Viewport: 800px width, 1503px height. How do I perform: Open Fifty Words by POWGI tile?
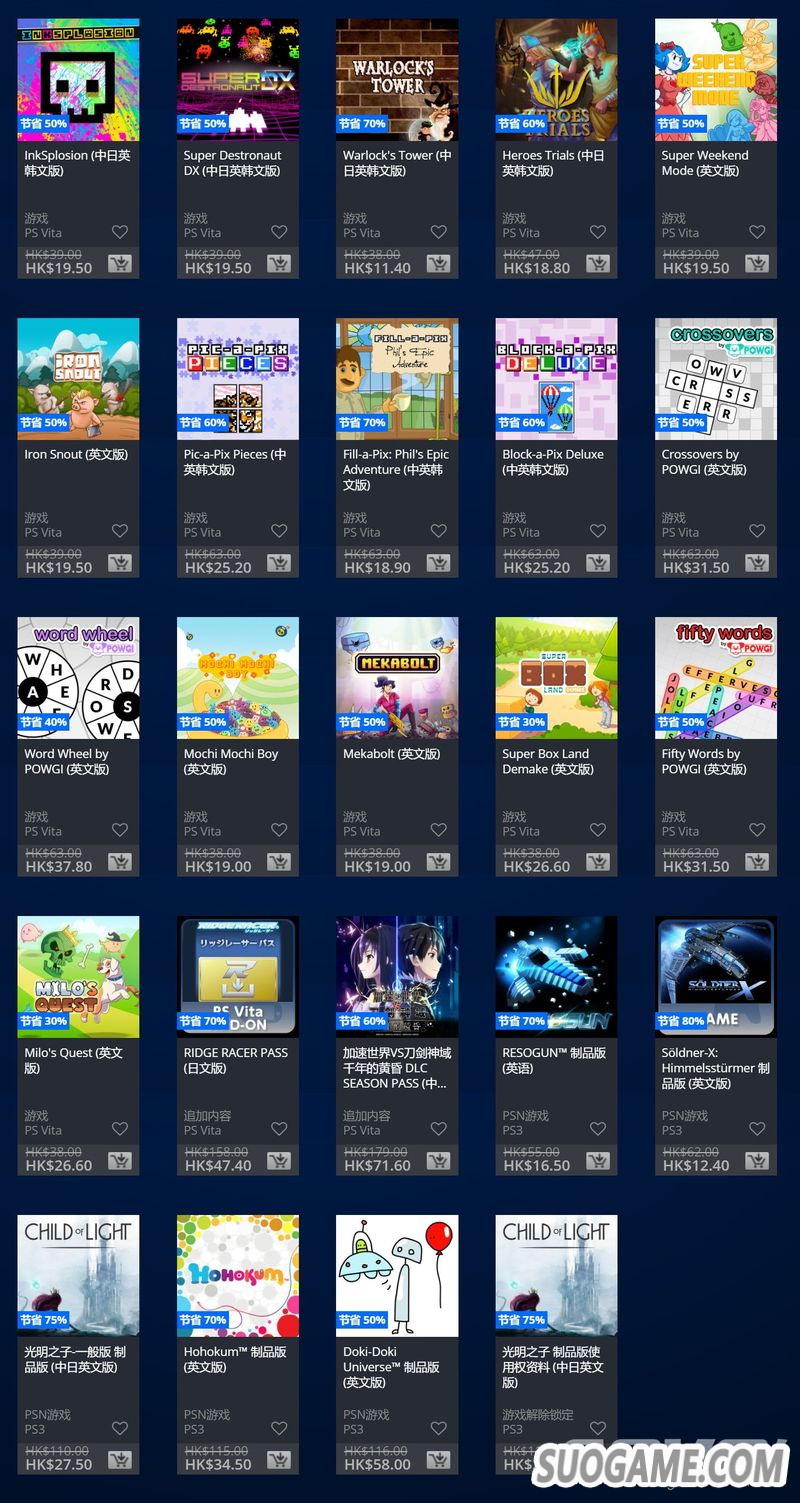pos(715,678)
